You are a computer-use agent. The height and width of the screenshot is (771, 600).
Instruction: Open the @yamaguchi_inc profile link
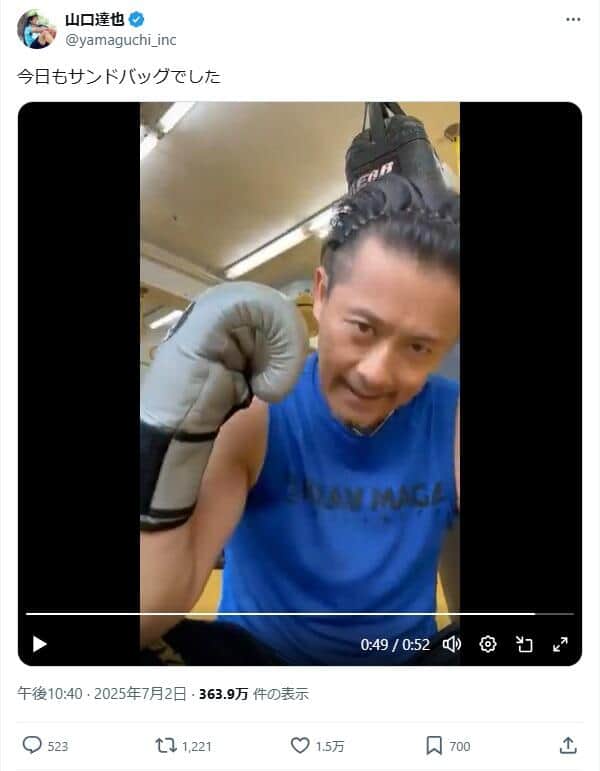120,39
